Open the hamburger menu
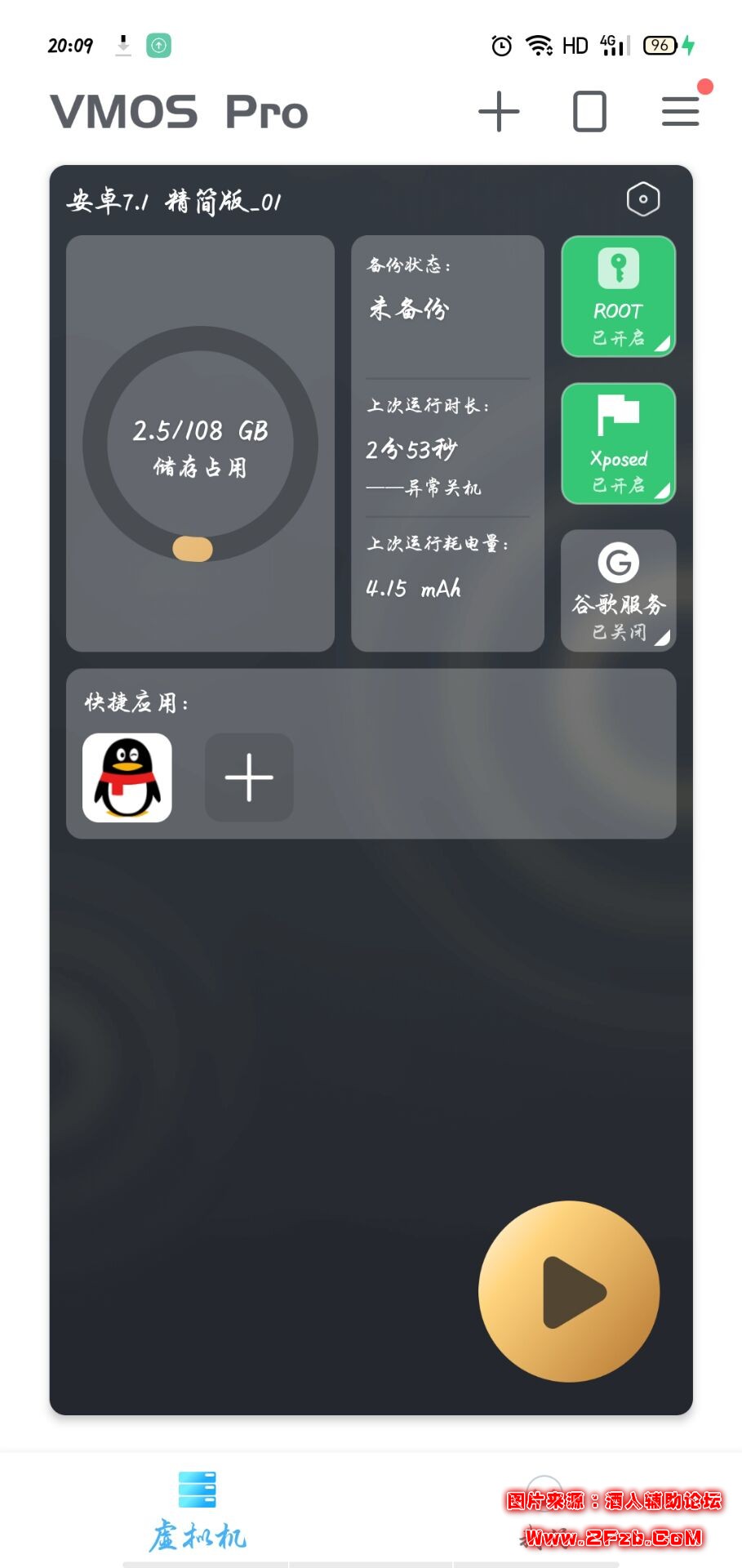This screenshot has width=742, height=1568. click(x=680, y=112)
